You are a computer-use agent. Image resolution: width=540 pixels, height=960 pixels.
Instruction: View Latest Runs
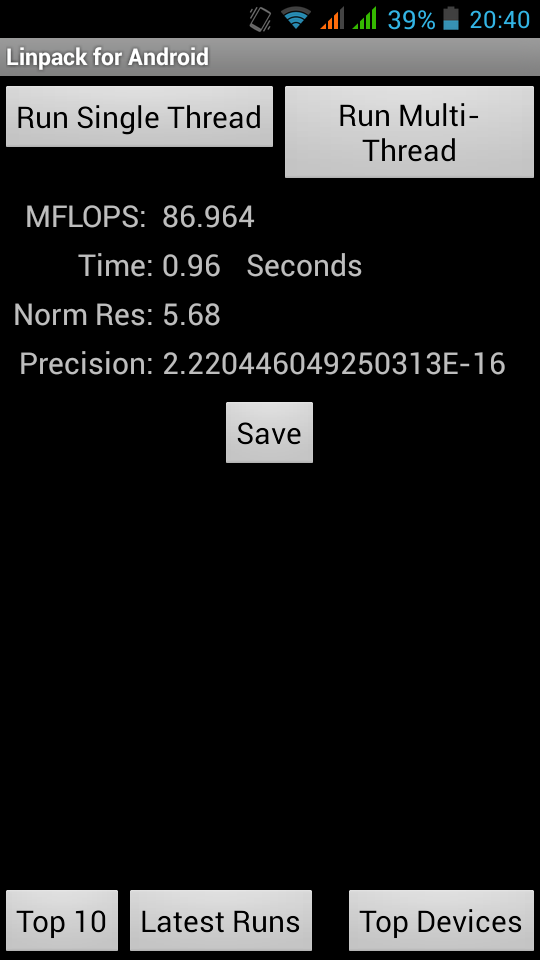[x=220, y=921]
